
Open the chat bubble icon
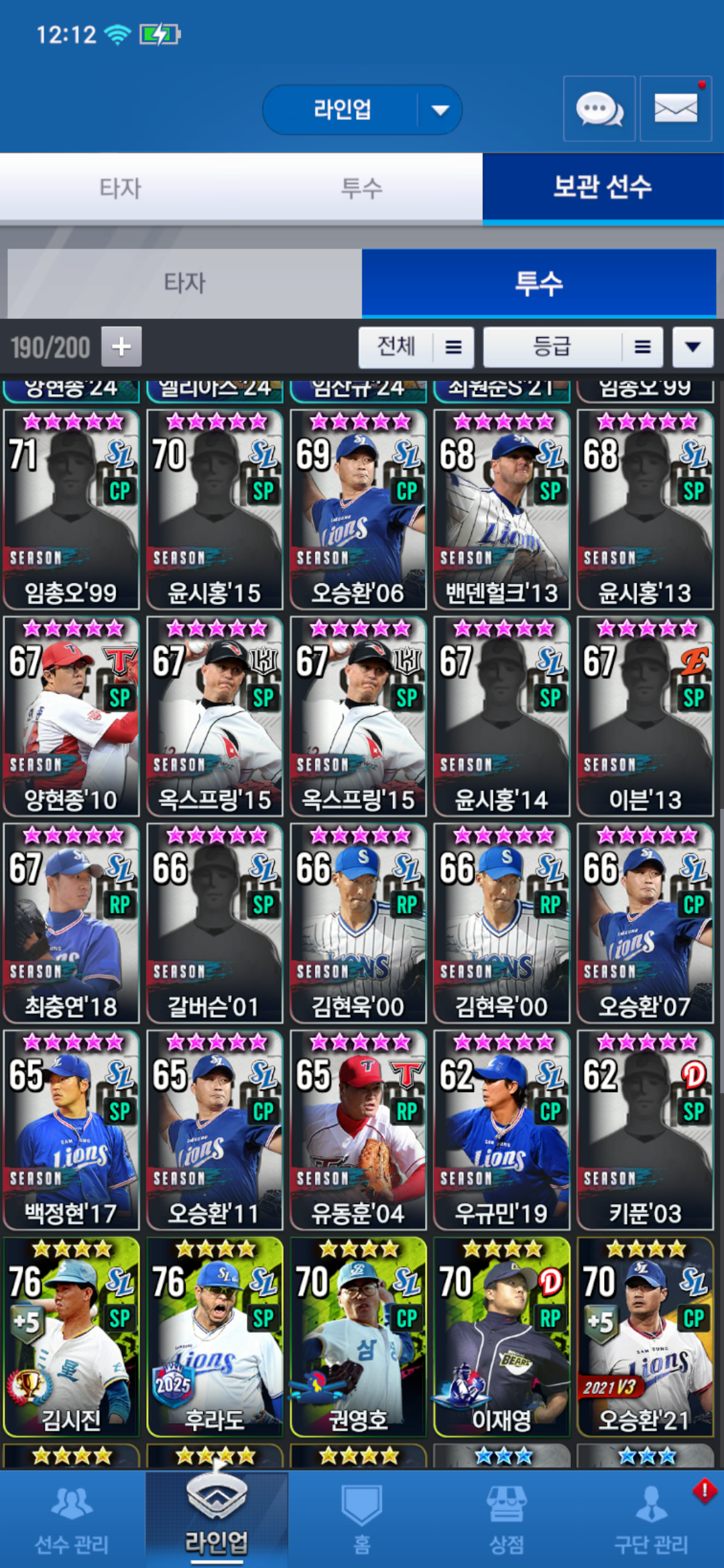click(599, 109)
